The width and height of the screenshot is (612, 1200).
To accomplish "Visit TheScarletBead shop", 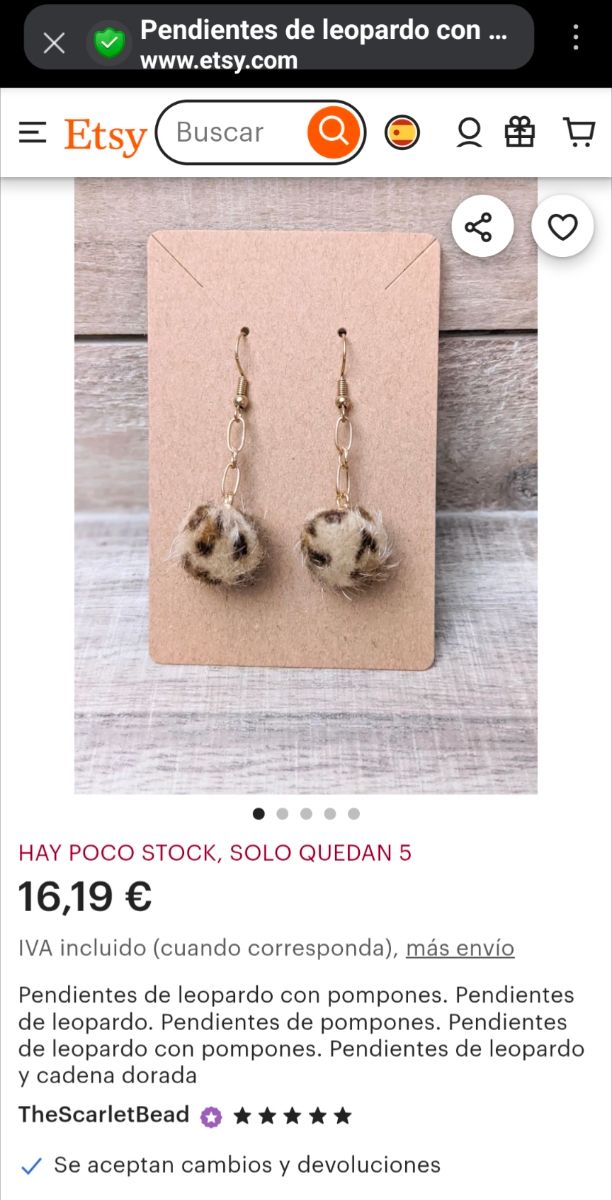I will coord(104,1115).
